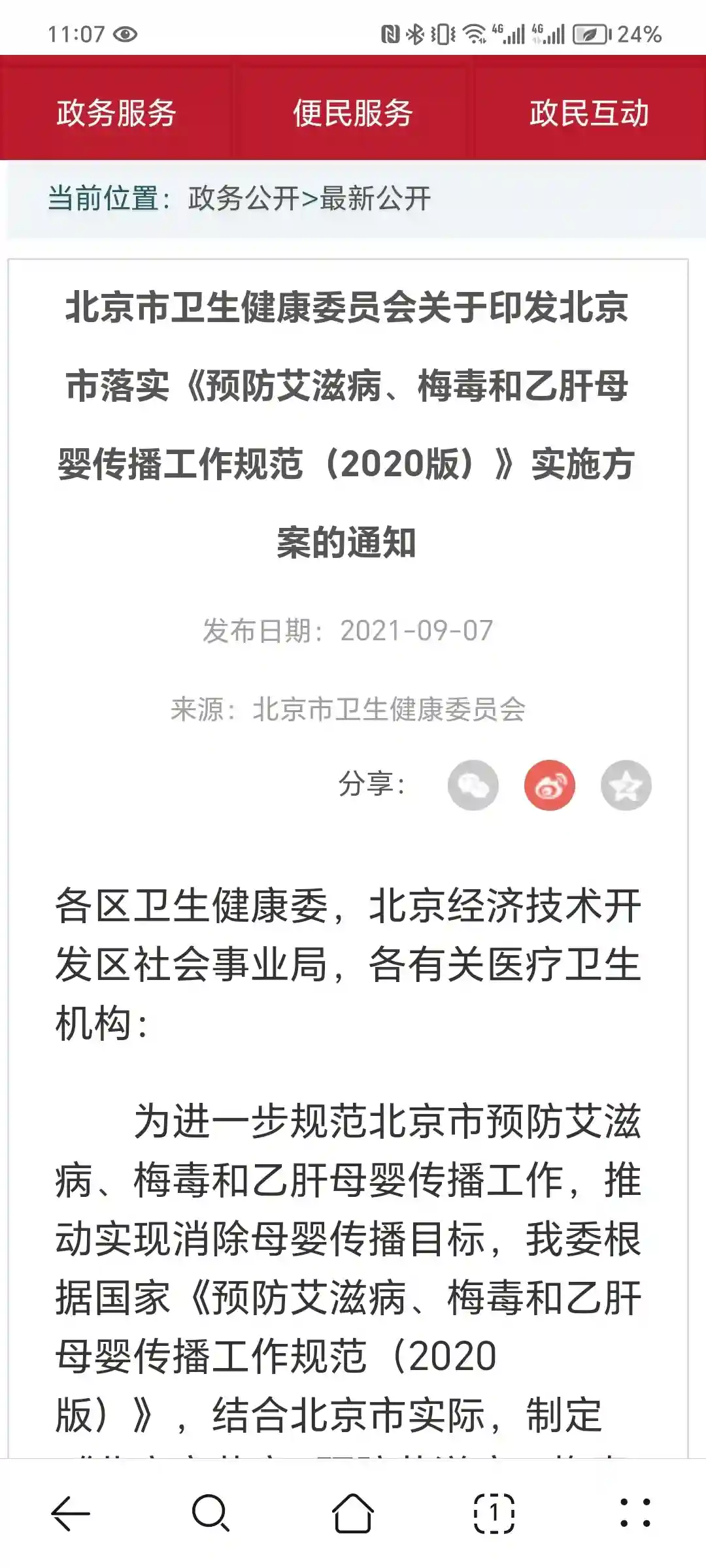
Task: Open the browser tab switcher
Action: point(494,1513)
